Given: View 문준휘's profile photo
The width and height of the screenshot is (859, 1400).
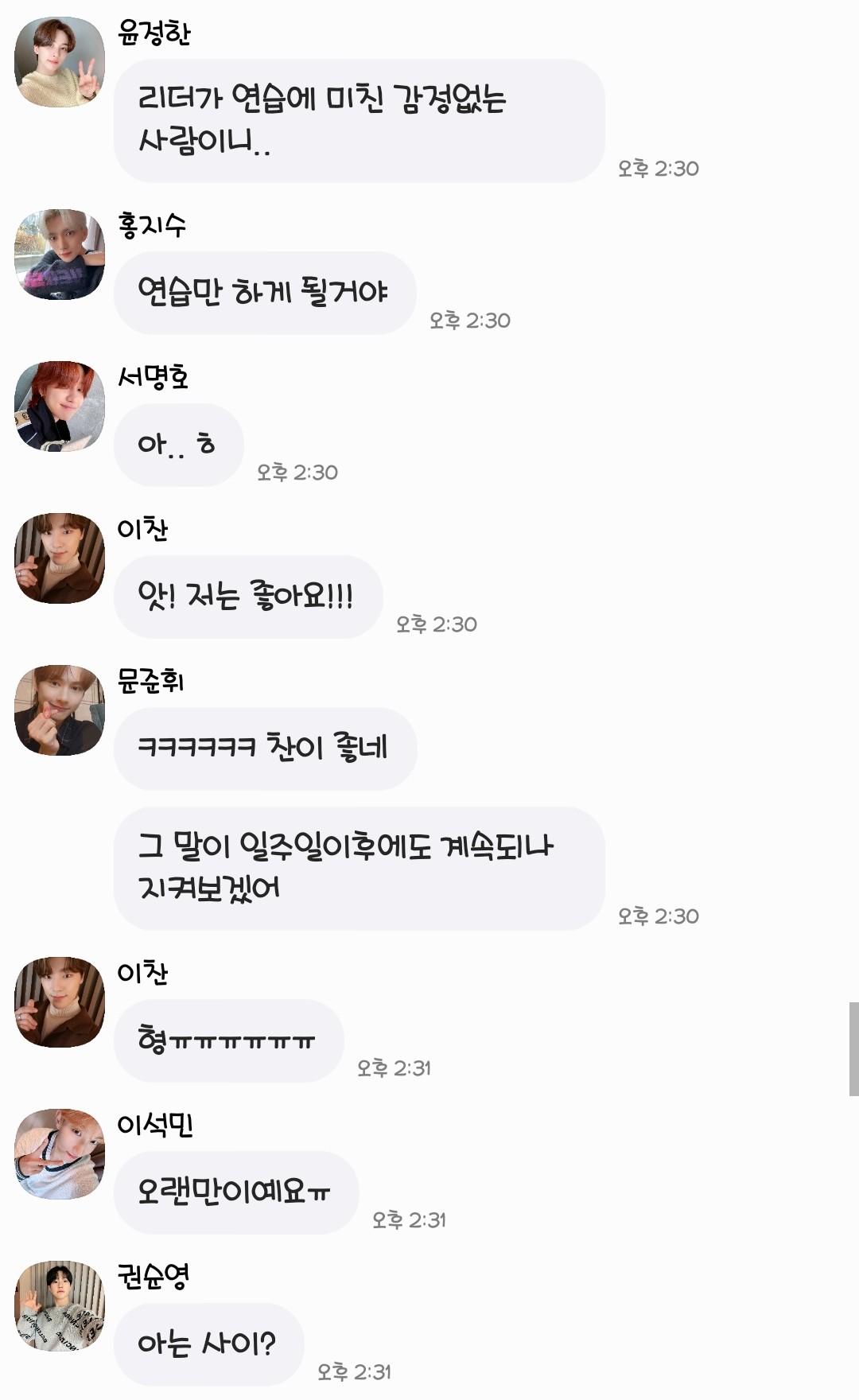Looking at the screenshot, I should [x=60, y=710].
